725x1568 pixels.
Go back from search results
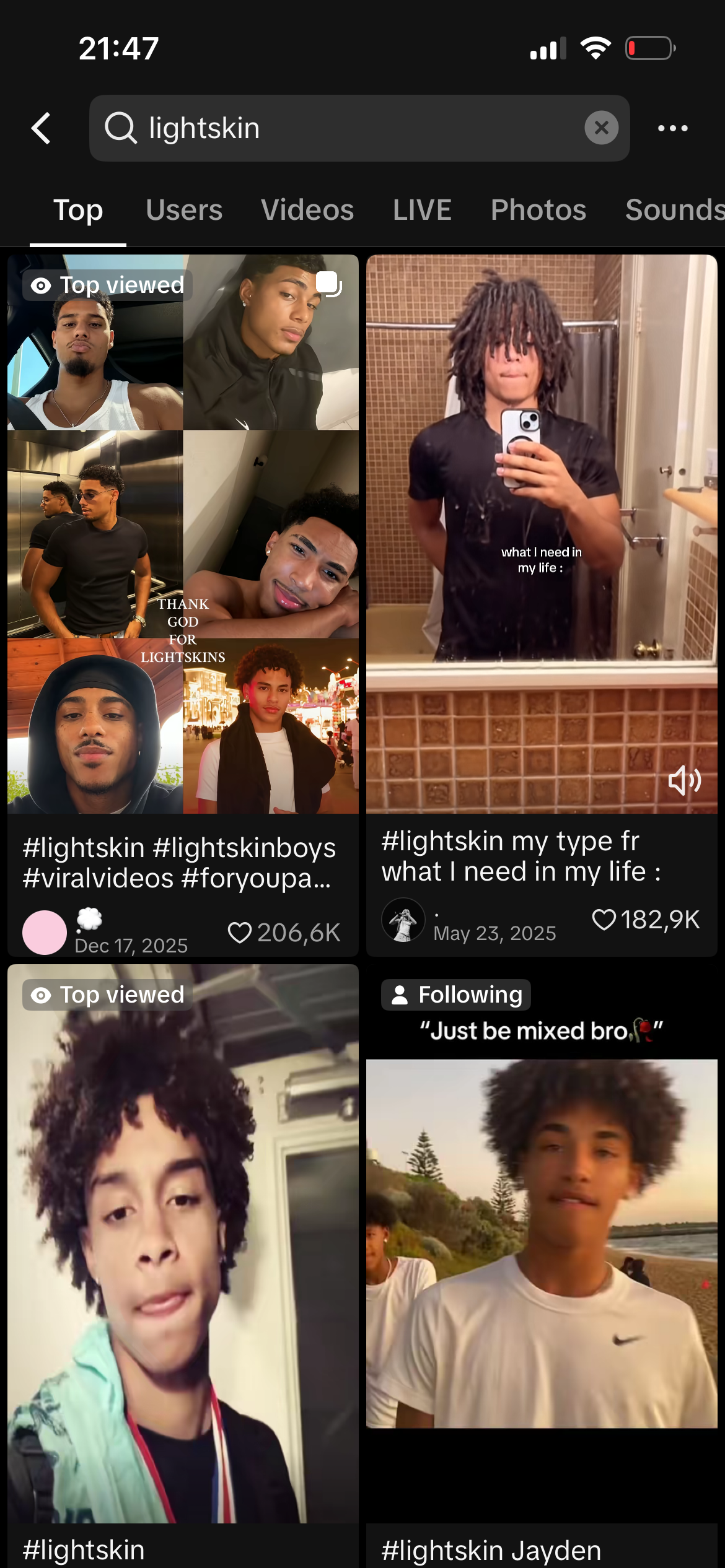pyautogui.click(x=41, y=128)
